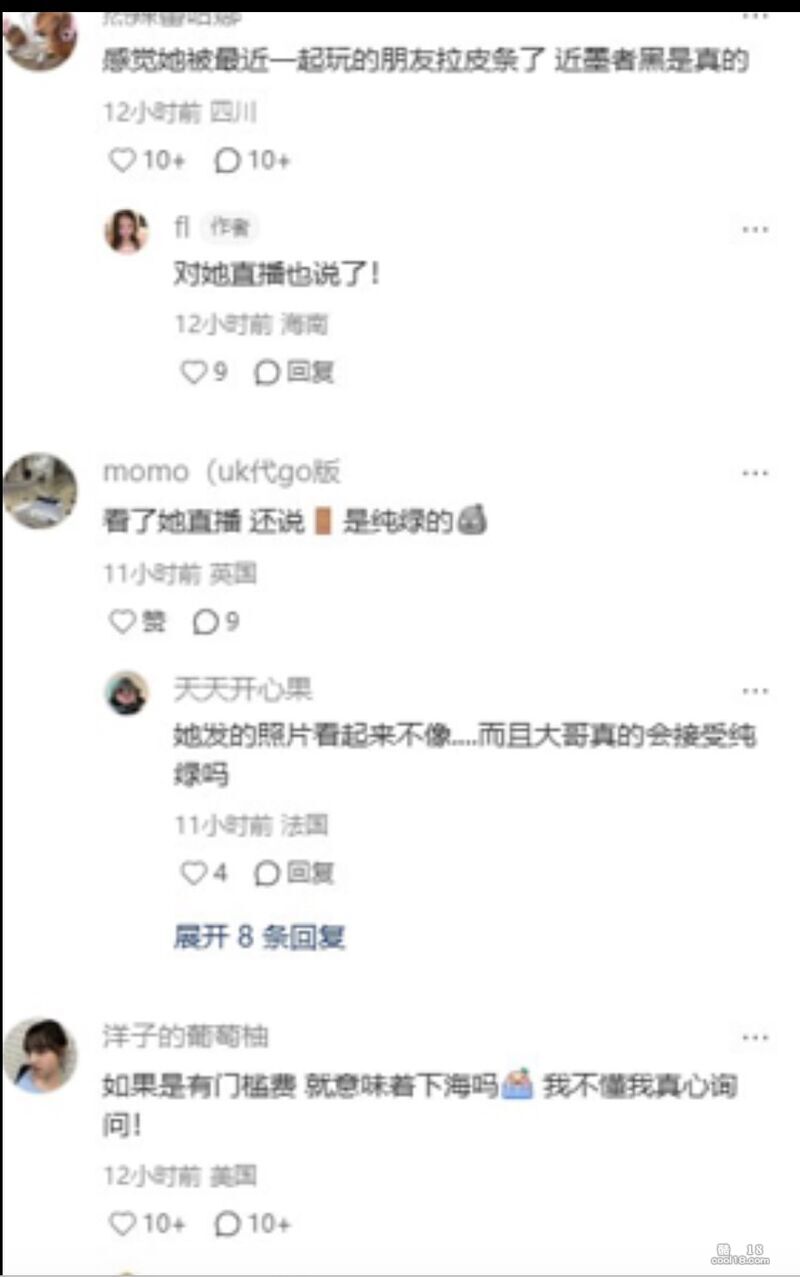Open momo's profile avatar

(40, 490)
